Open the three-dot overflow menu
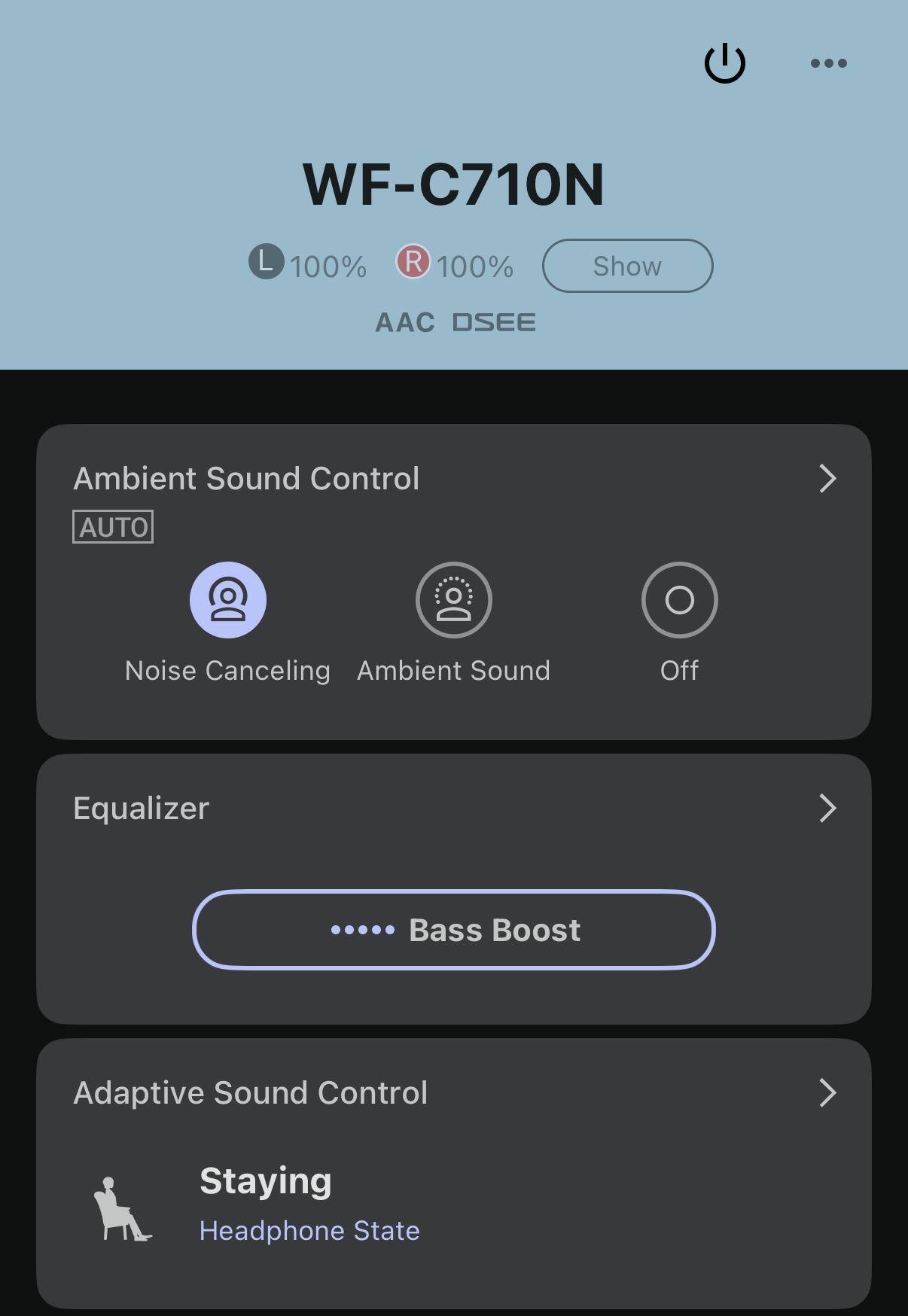This screenshot has height=1316, width=908. (828, 63)
